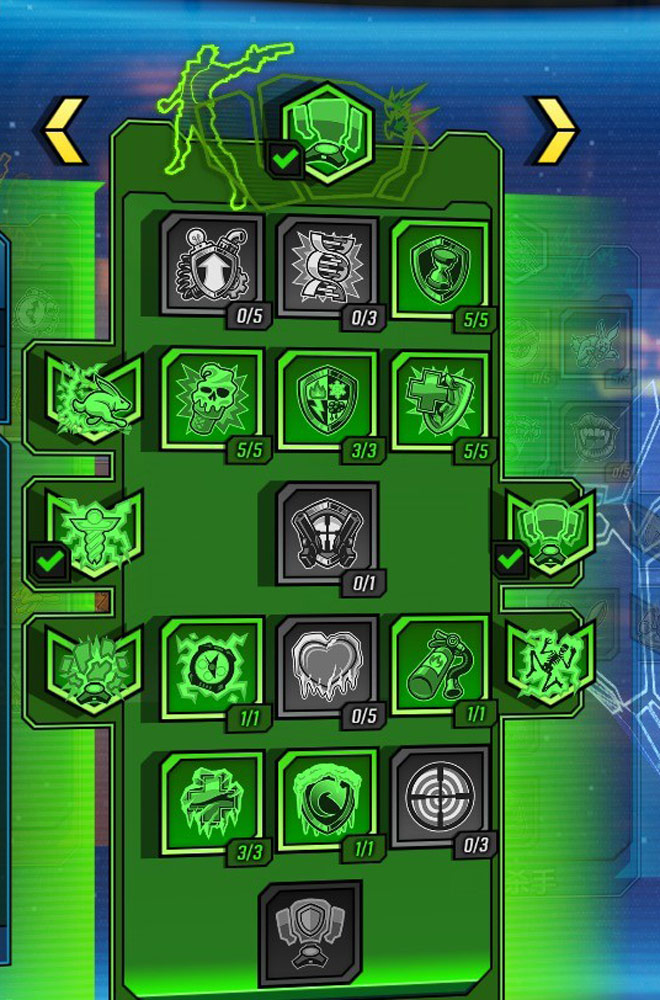Select the frozen cross skill 3/3

pos(211,799)
